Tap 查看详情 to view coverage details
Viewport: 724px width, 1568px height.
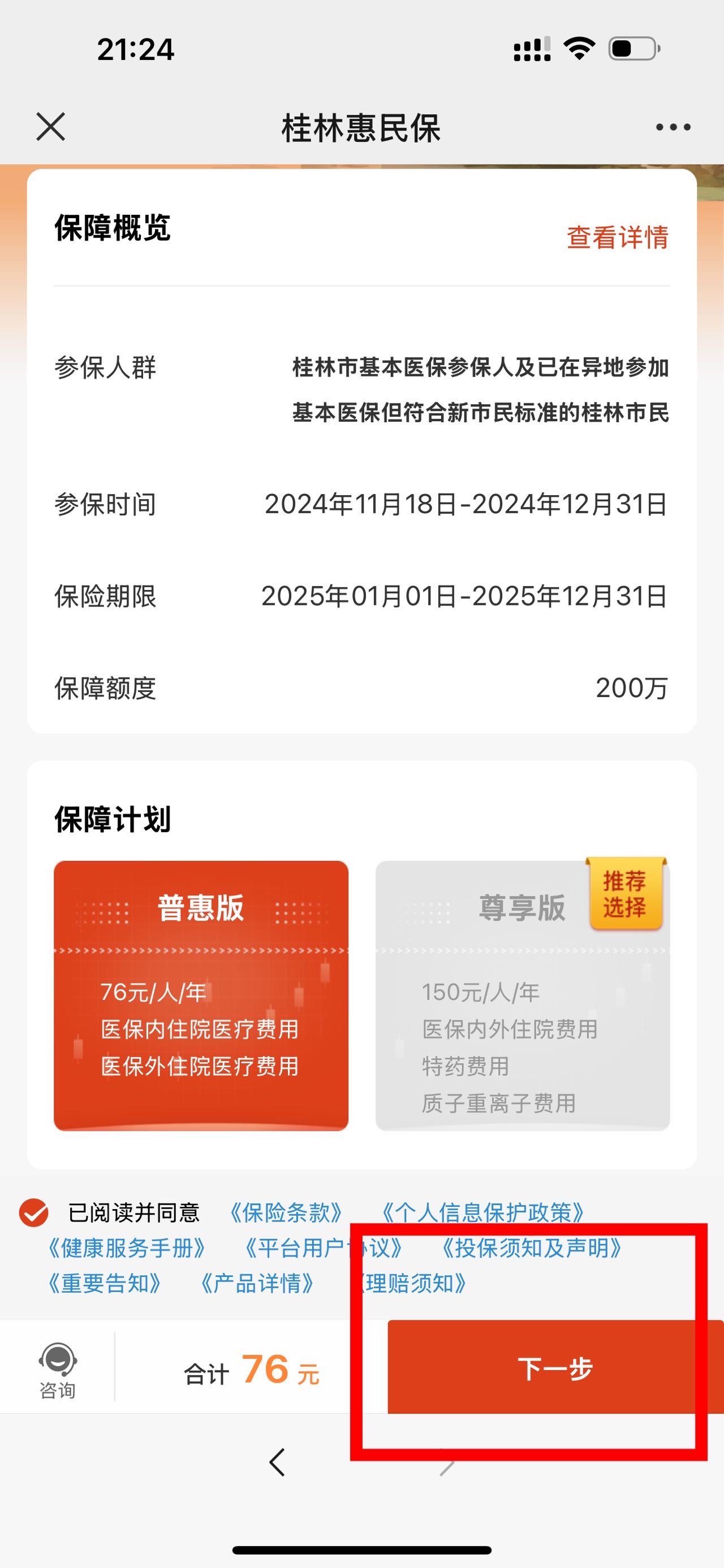[618, 237]
